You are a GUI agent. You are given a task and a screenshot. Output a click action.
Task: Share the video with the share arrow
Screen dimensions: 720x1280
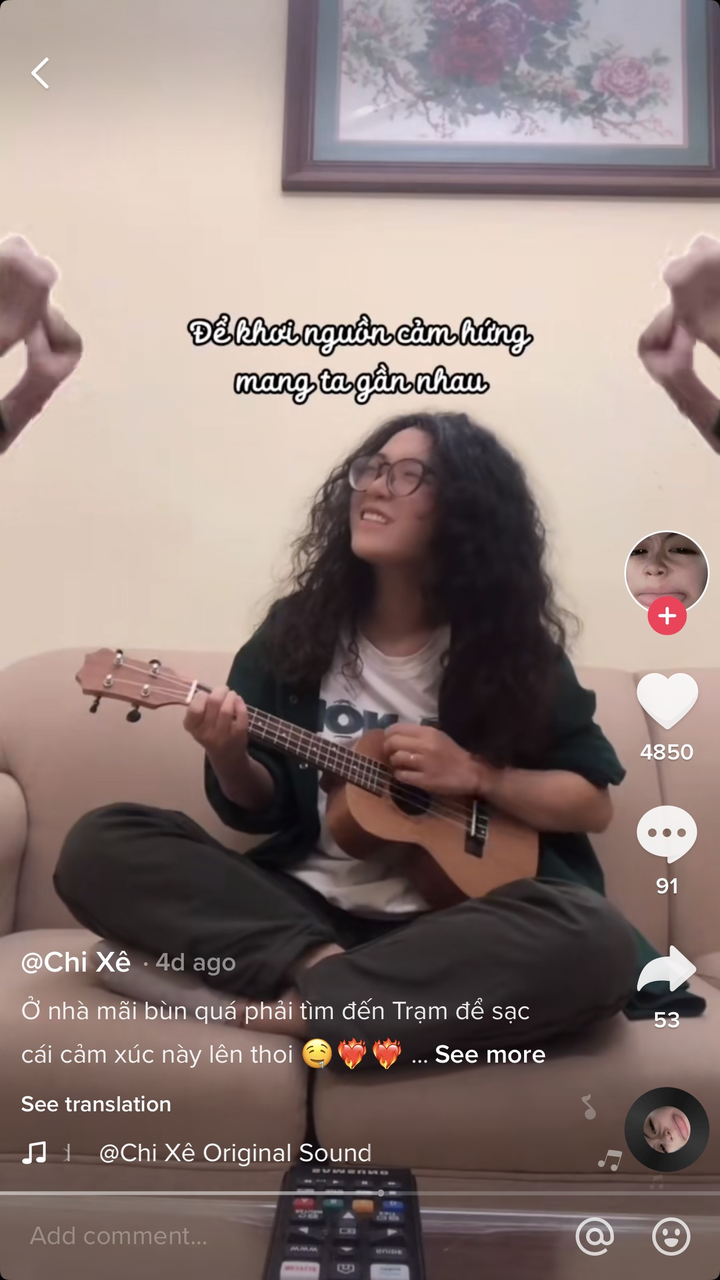tap(666, 968)
